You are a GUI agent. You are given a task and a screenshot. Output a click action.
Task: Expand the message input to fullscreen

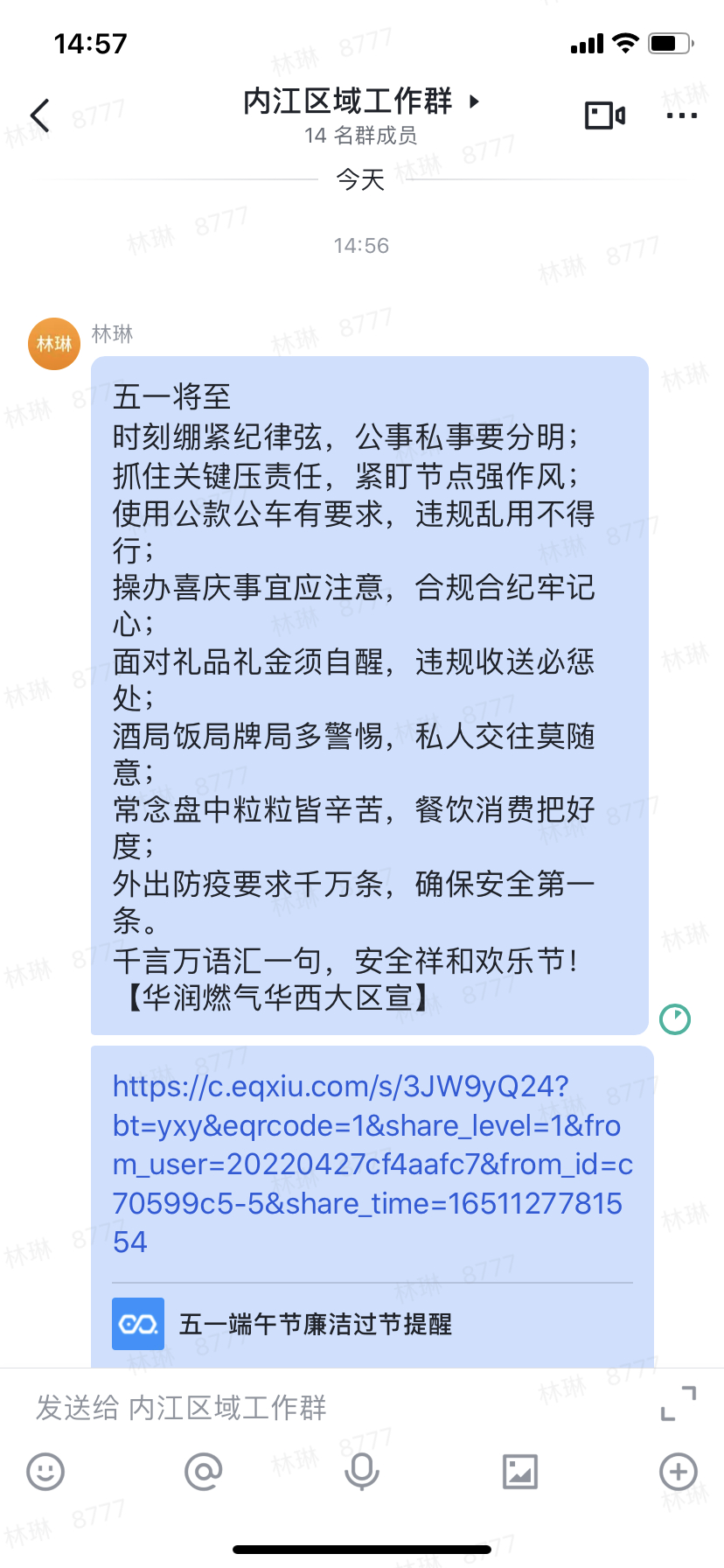[x=679, y=1403]
